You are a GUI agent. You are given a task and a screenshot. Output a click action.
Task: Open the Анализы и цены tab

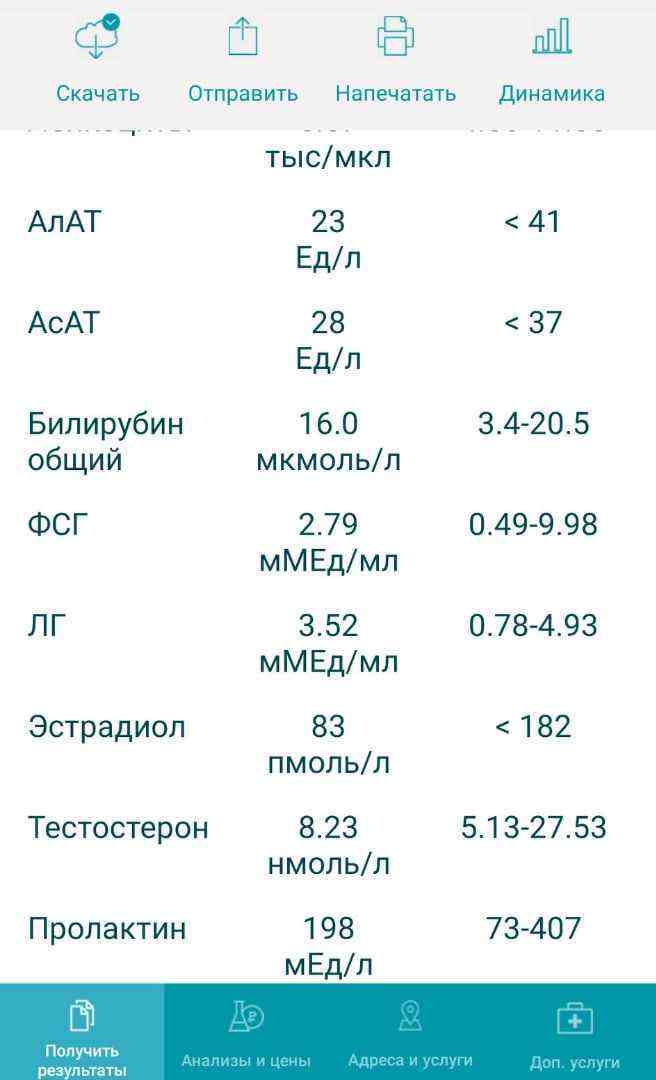coord(246,1033)
